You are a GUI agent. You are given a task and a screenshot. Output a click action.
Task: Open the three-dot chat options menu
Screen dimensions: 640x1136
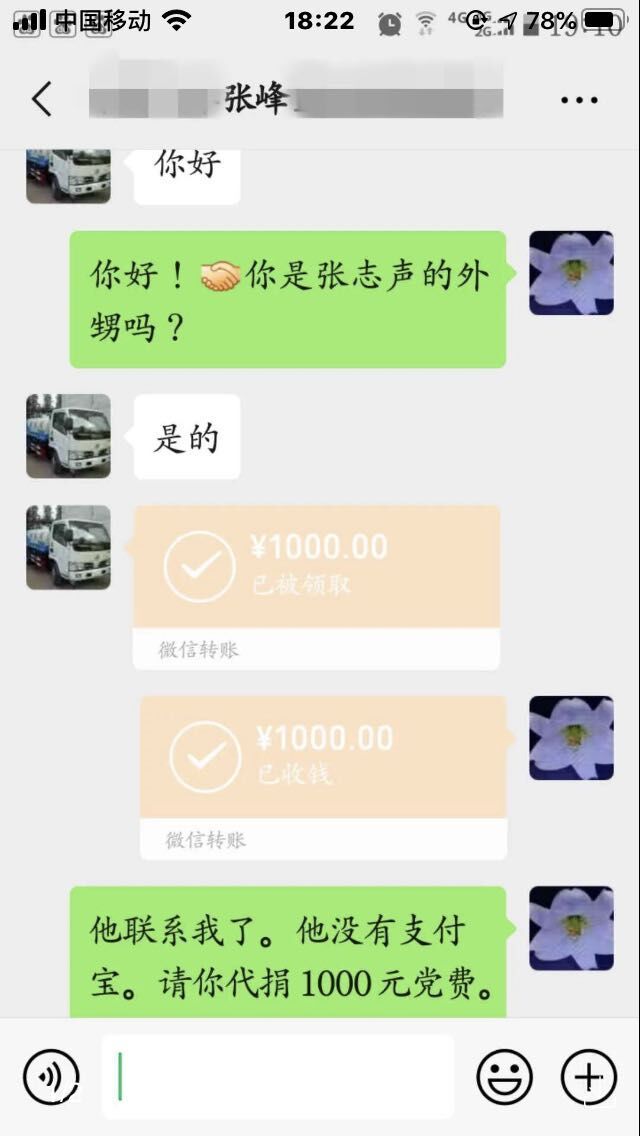pos(578,100)
